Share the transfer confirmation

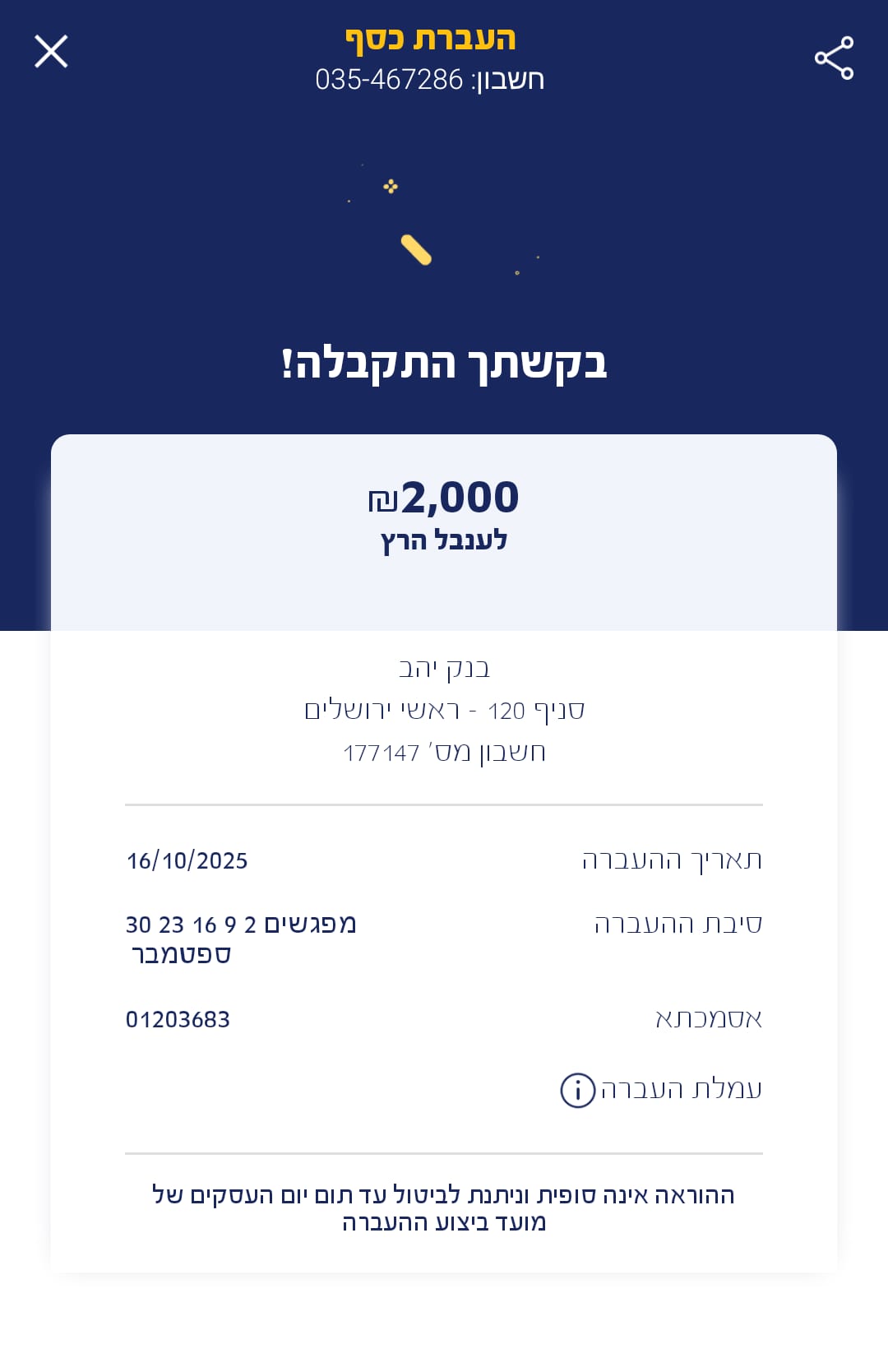[x=834, y=58]
